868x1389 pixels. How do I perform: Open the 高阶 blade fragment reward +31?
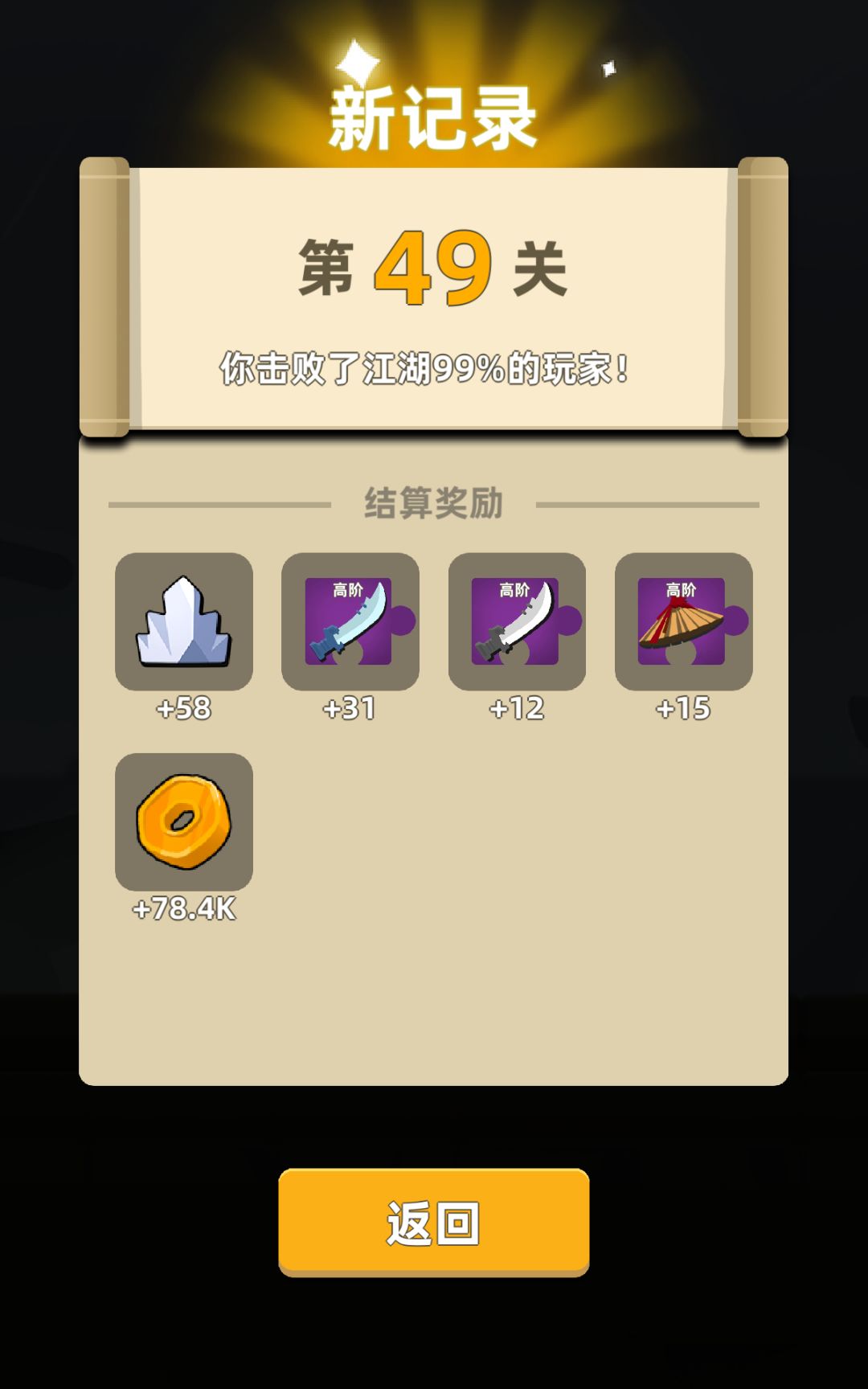point(350,621)
